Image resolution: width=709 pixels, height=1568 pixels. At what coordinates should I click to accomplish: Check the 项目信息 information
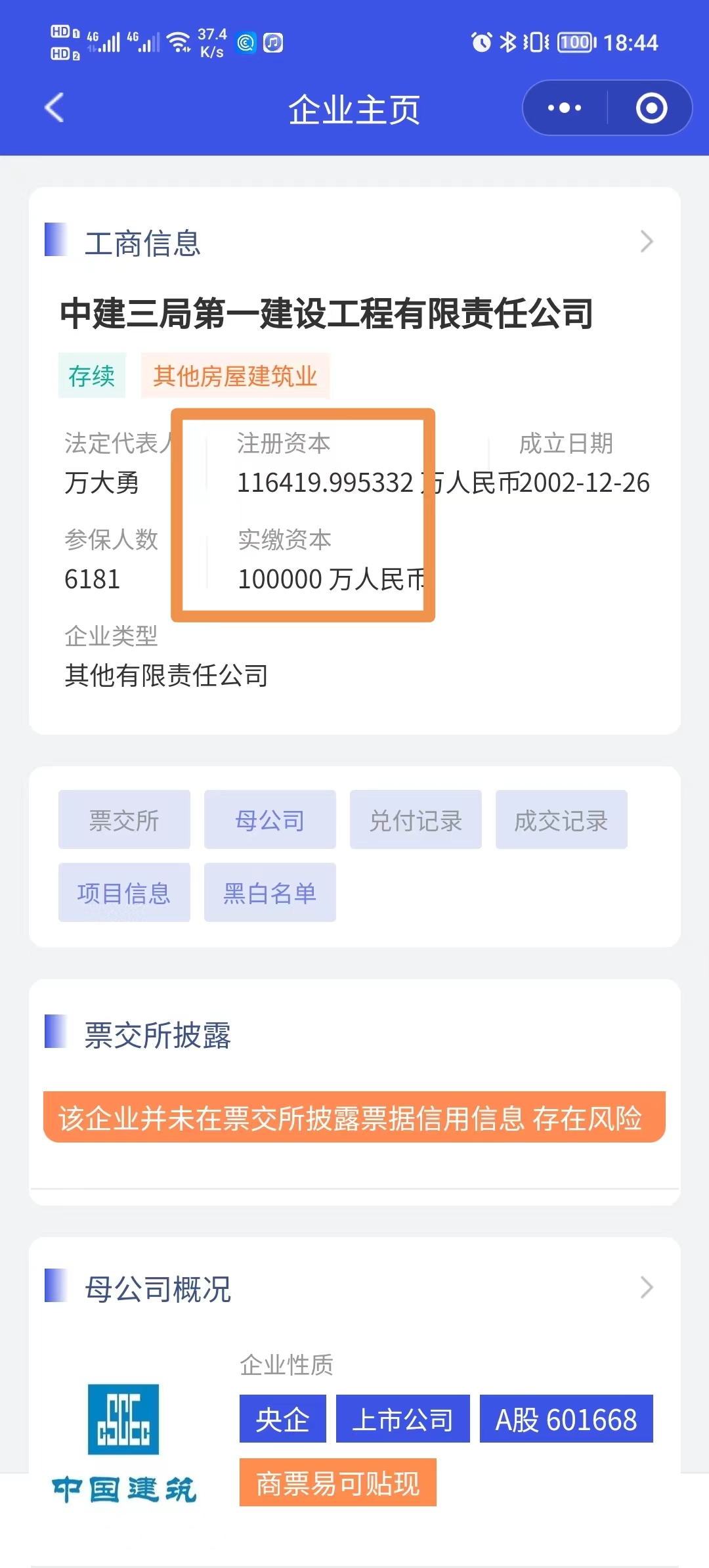123,892
